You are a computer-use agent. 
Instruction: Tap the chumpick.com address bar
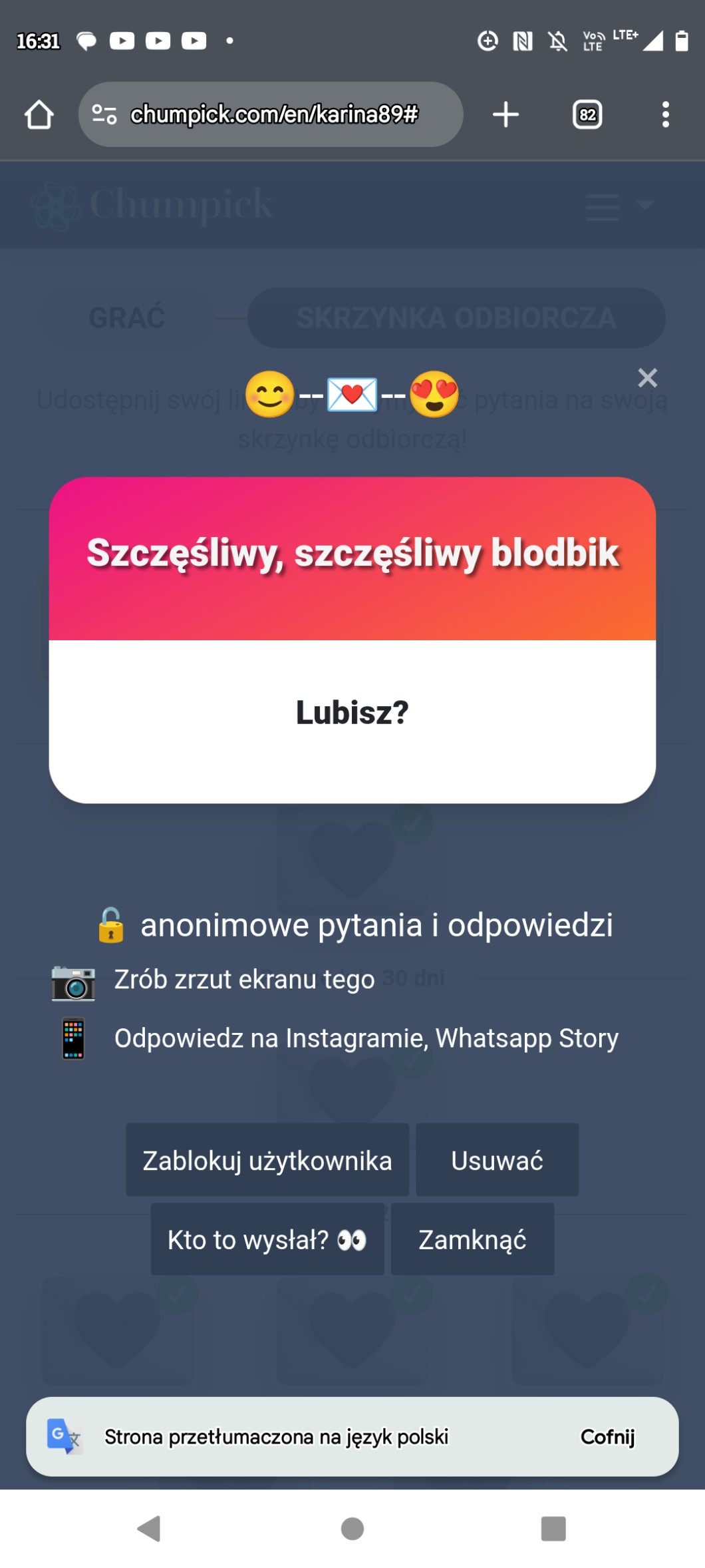[273, 114]
